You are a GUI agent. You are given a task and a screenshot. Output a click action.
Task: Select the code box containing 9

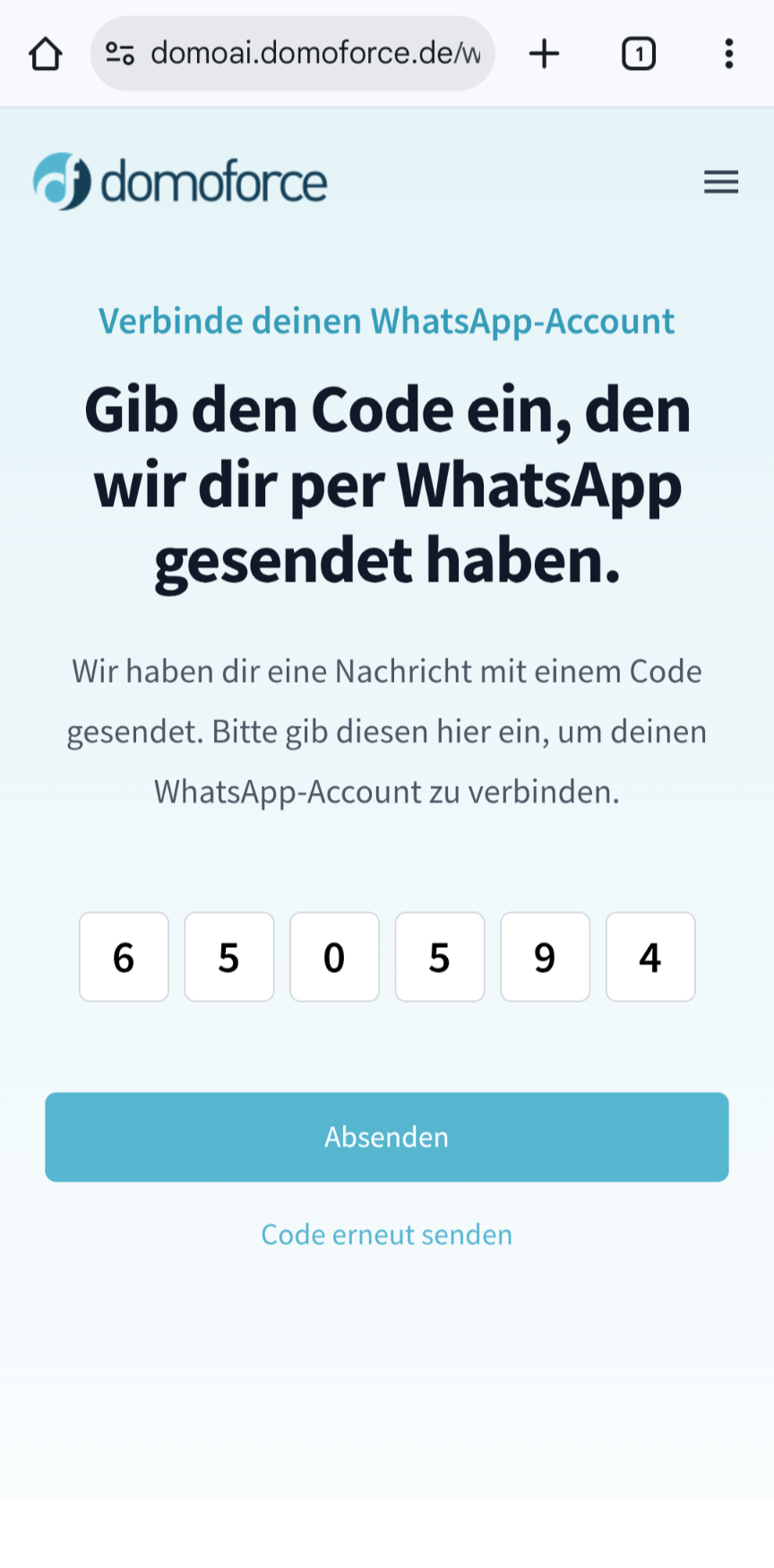click(545, 957)
